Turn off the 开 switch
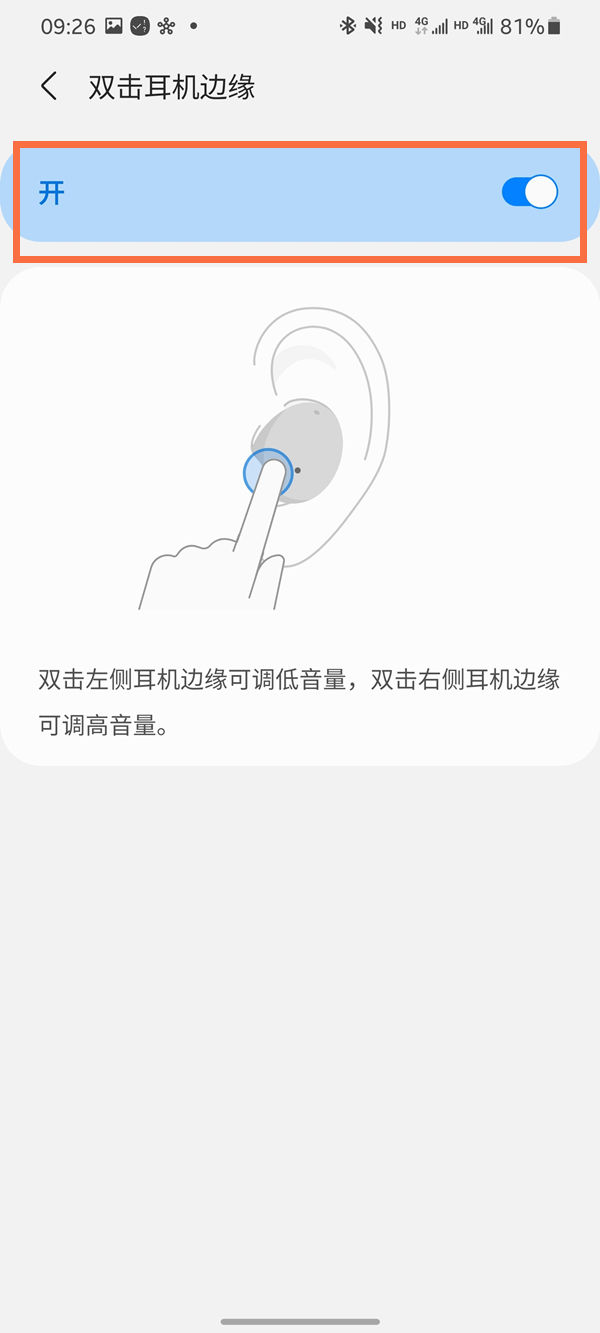 point(529,192)
